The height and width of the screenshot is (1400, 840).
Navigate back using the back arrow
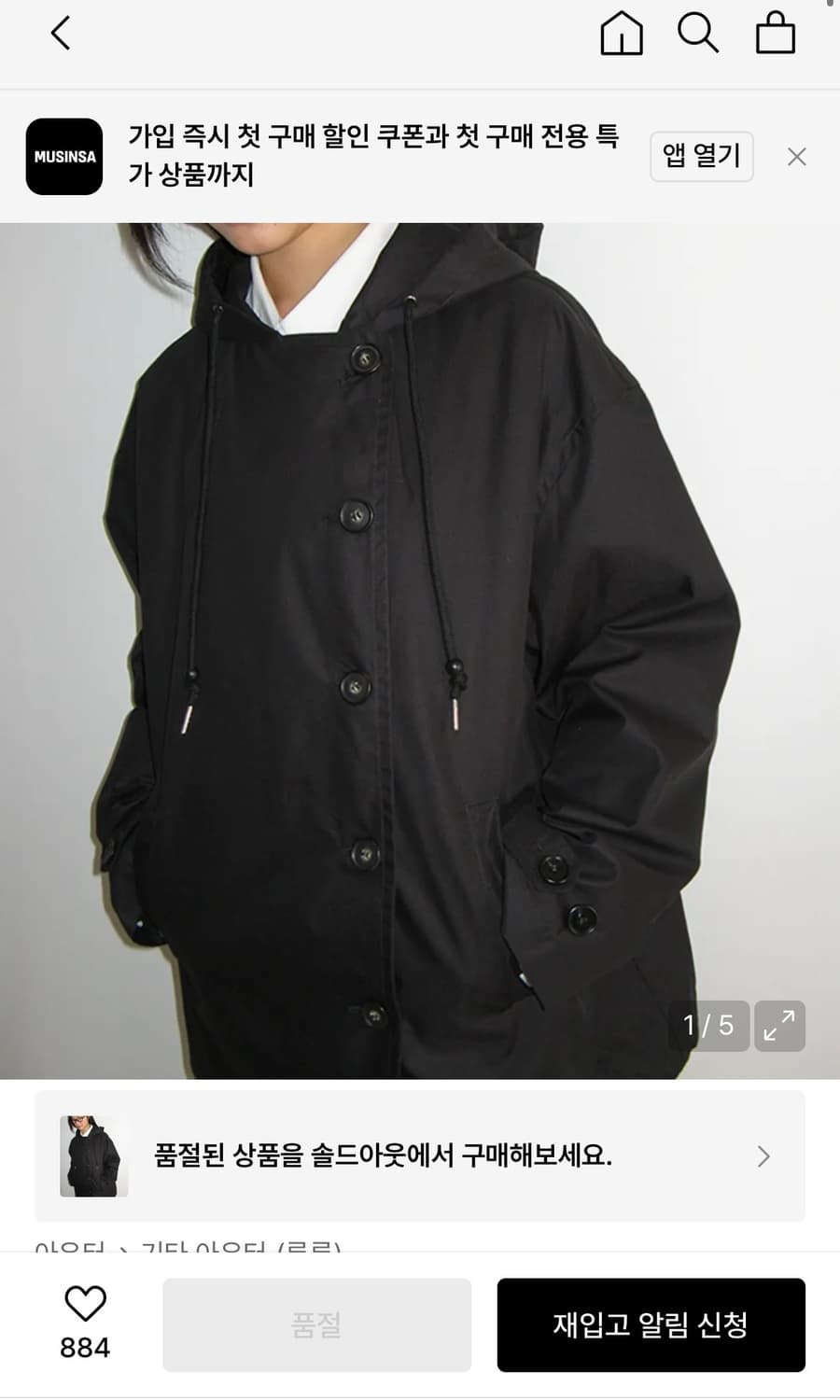click(x=60, y=34)
